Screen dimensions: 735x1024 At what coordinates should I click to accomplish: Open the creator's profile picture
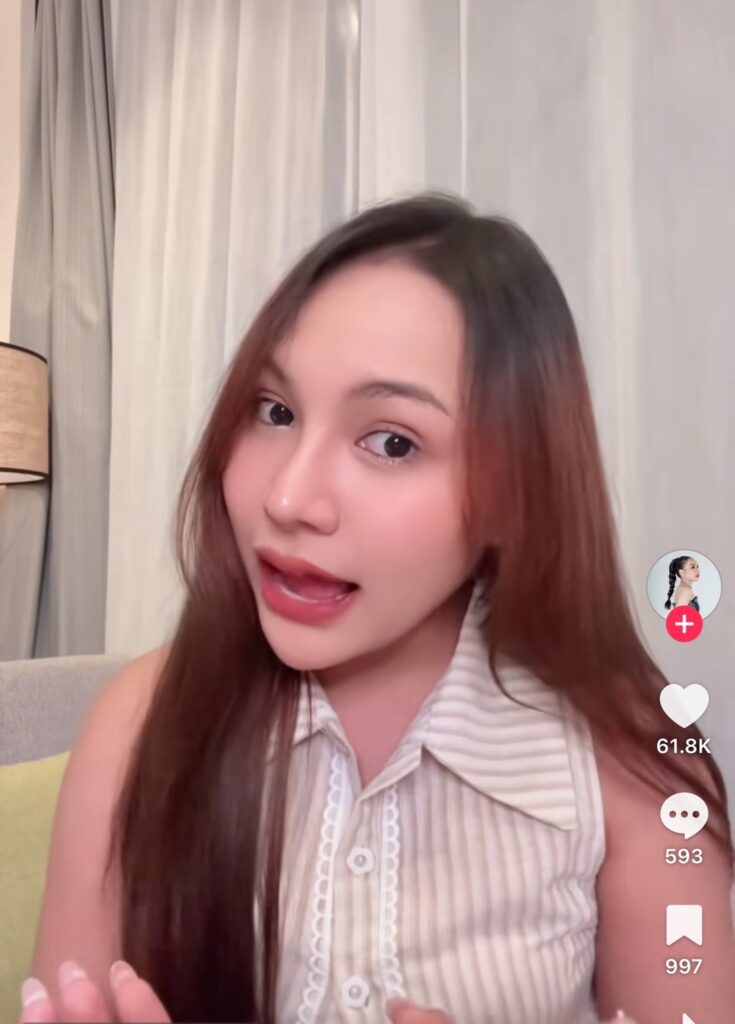[x=684, y=583]
